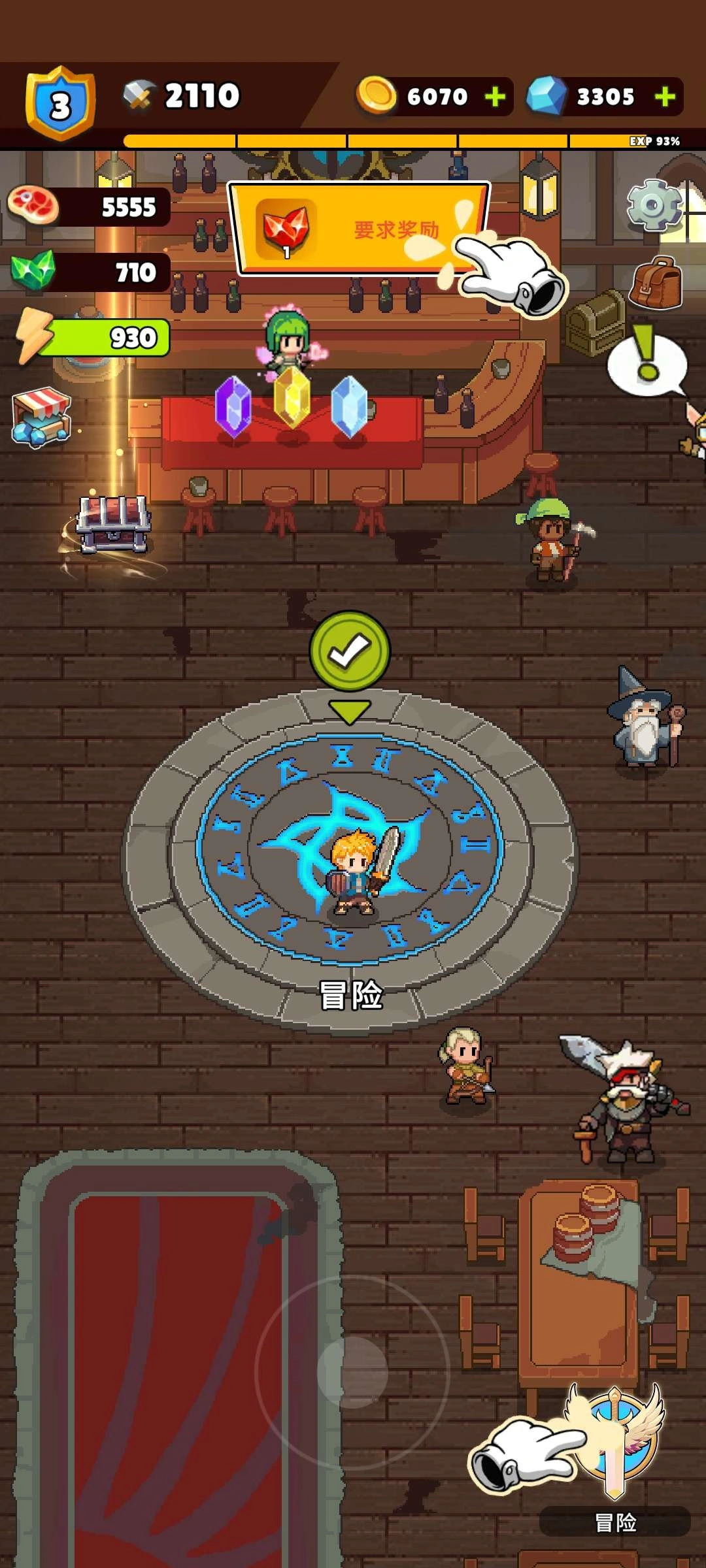
Task: Open the backpack inventory
Action: pos(656,284)
